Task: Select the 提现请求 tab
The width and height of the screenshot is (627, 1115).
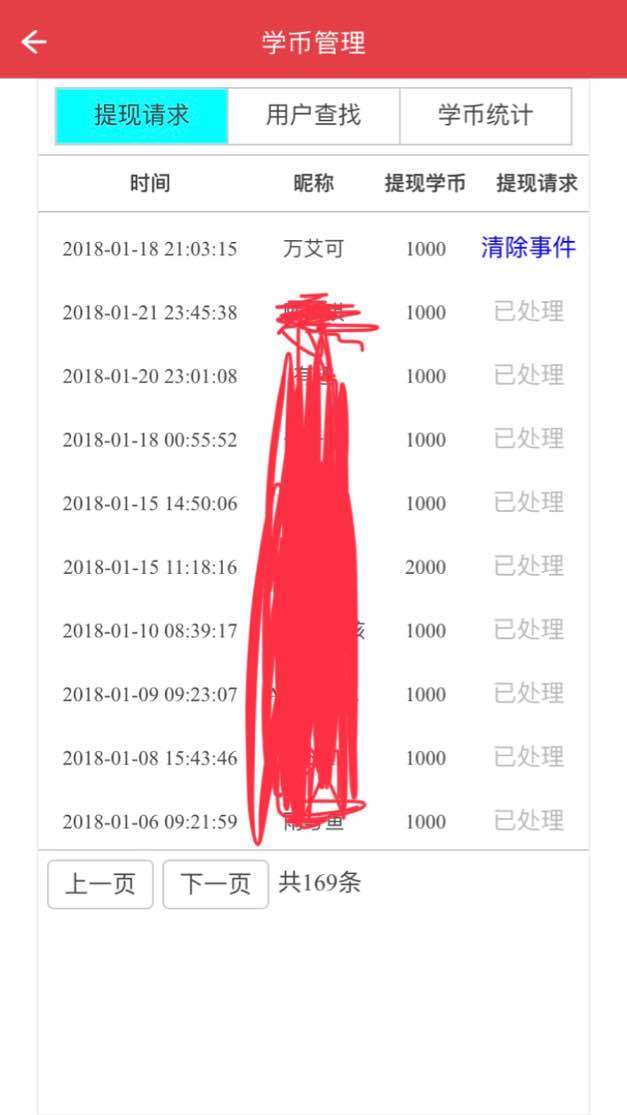Action: (142, 116)
